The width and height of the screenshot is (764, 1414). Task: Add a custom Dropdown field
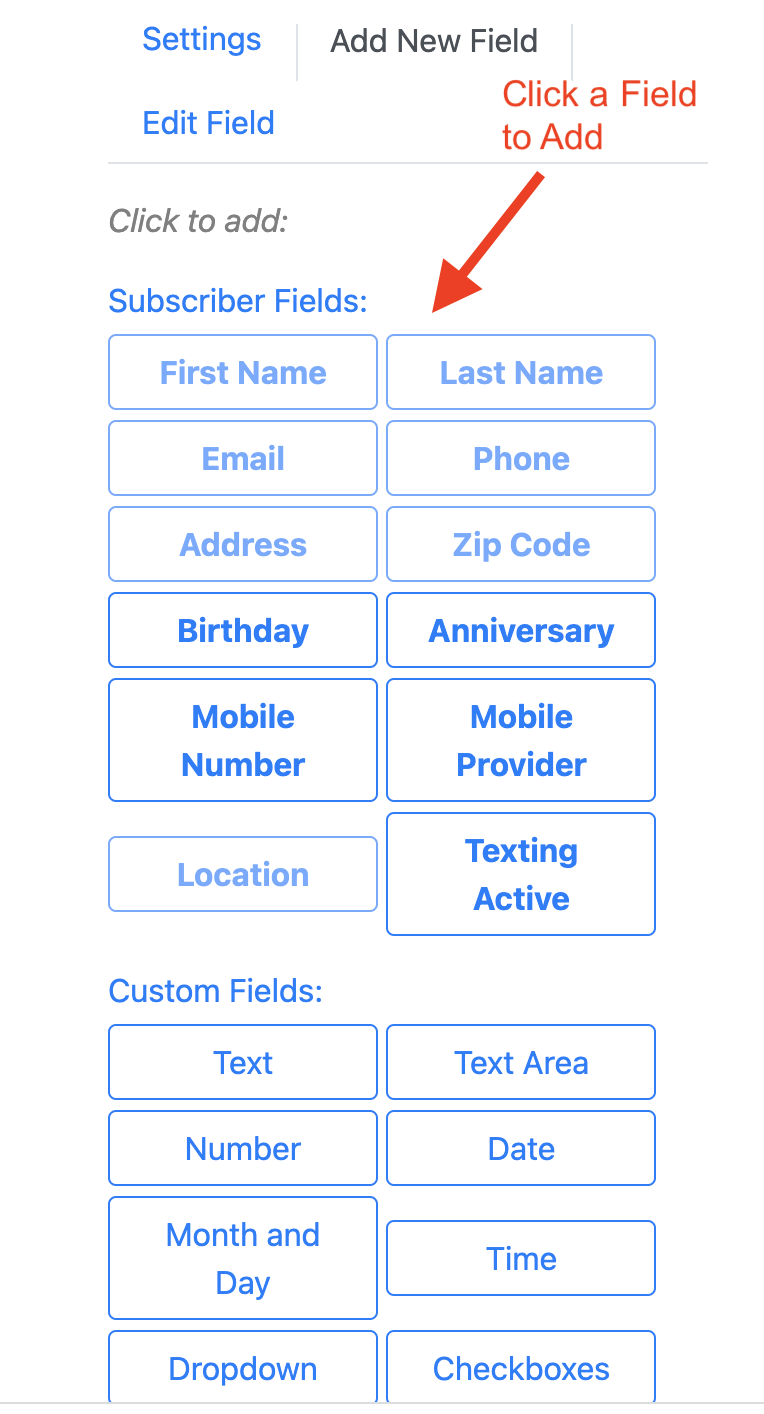coord(243,1368)
